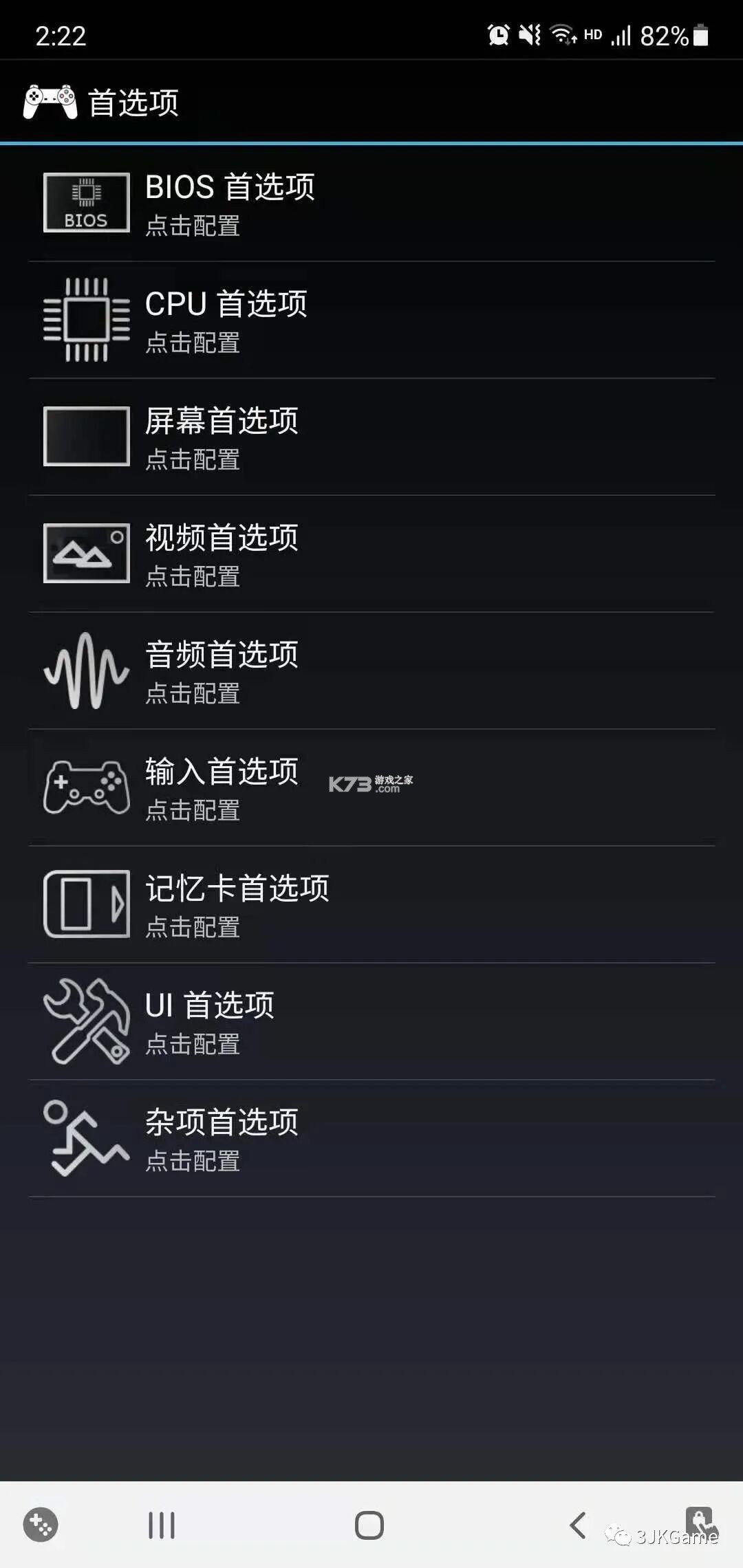This screenshot has width=743, height=1568.
Task: Tap 点击配置 under 杂项首选项
Action: pyautogui.click(x=193, y=1162)
